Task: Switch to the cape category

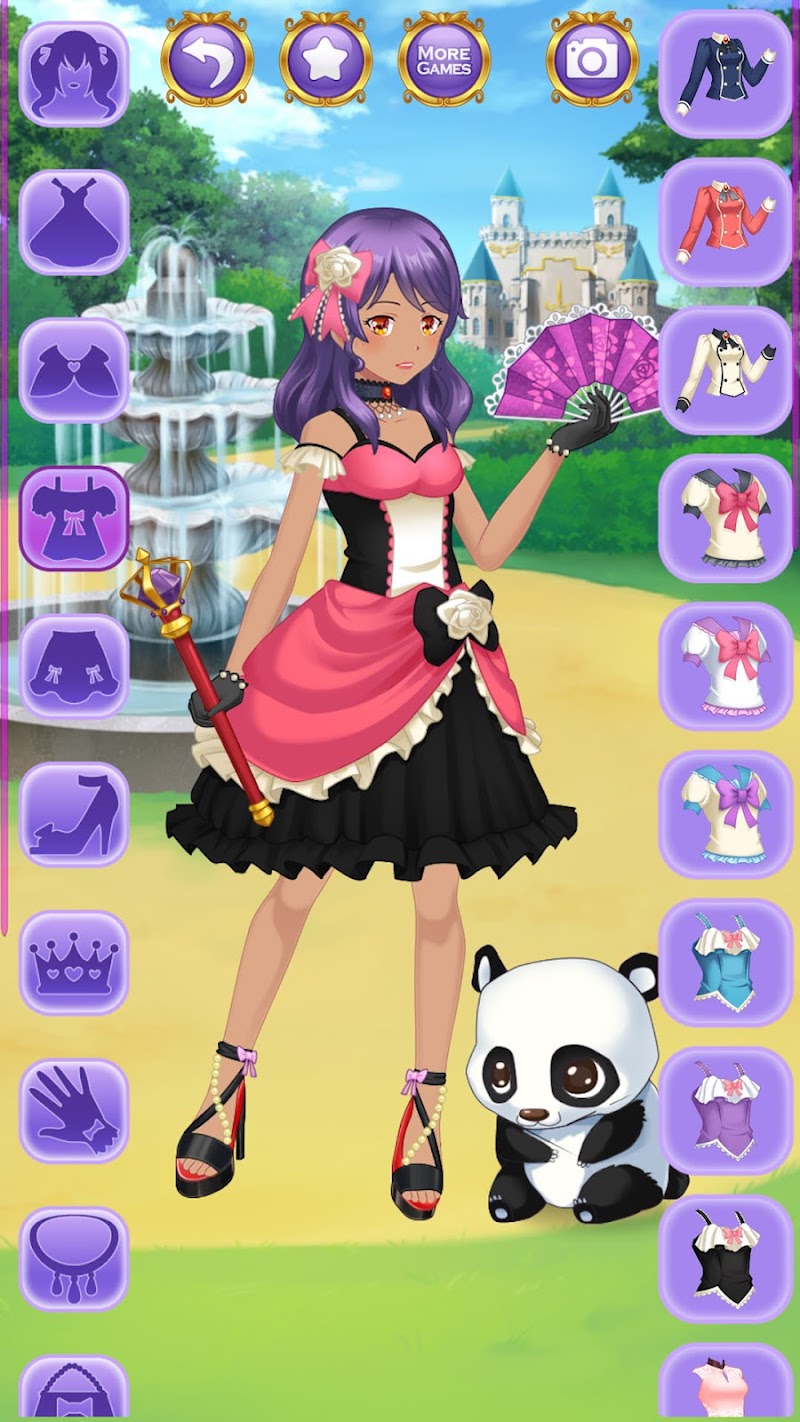Action: pos(74,370)
